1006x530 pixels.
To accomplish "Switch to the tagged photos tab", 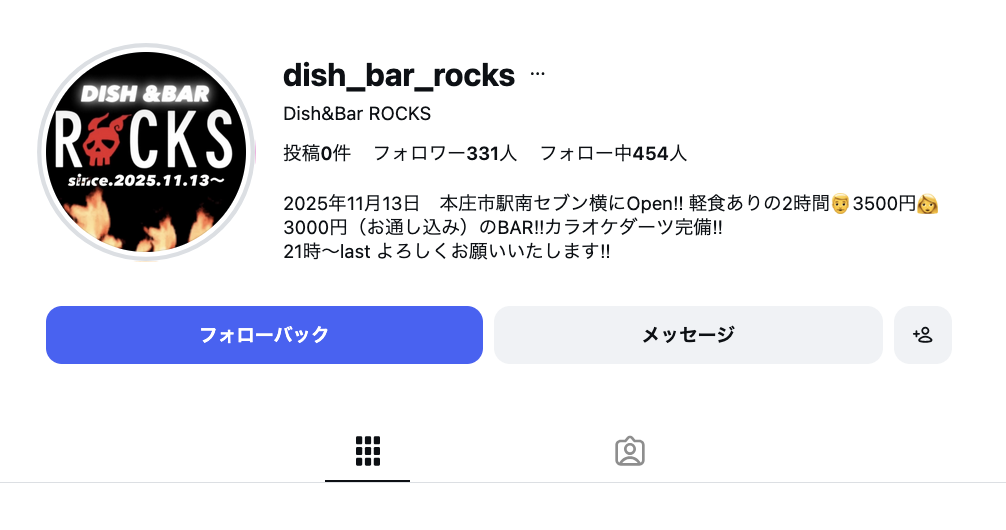I will [629, 452].
